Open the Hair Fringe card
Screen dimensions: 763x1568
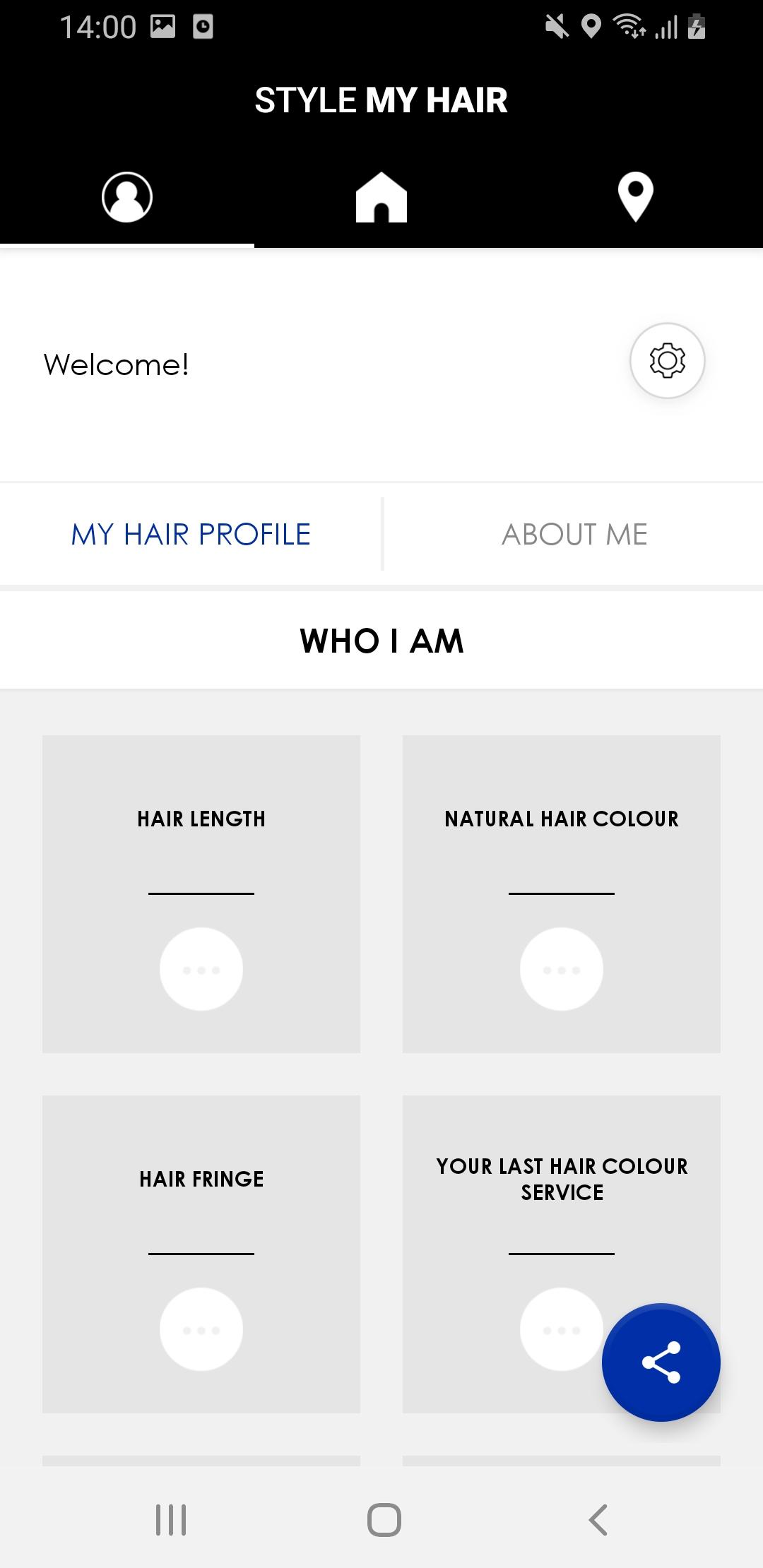[201, 1254]
